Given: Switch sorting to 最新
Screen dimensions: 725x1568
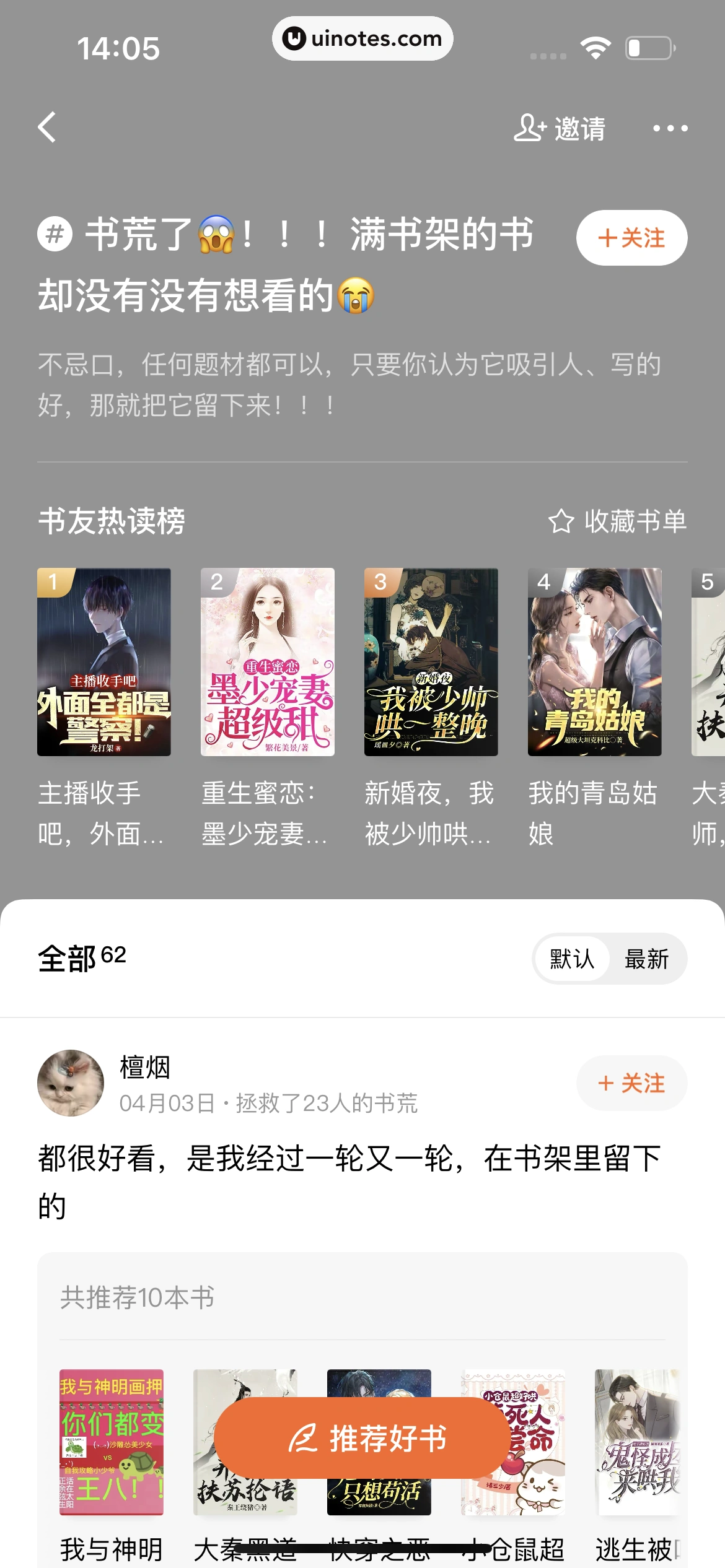Looking at the screenshot, I should click(646, 959).
